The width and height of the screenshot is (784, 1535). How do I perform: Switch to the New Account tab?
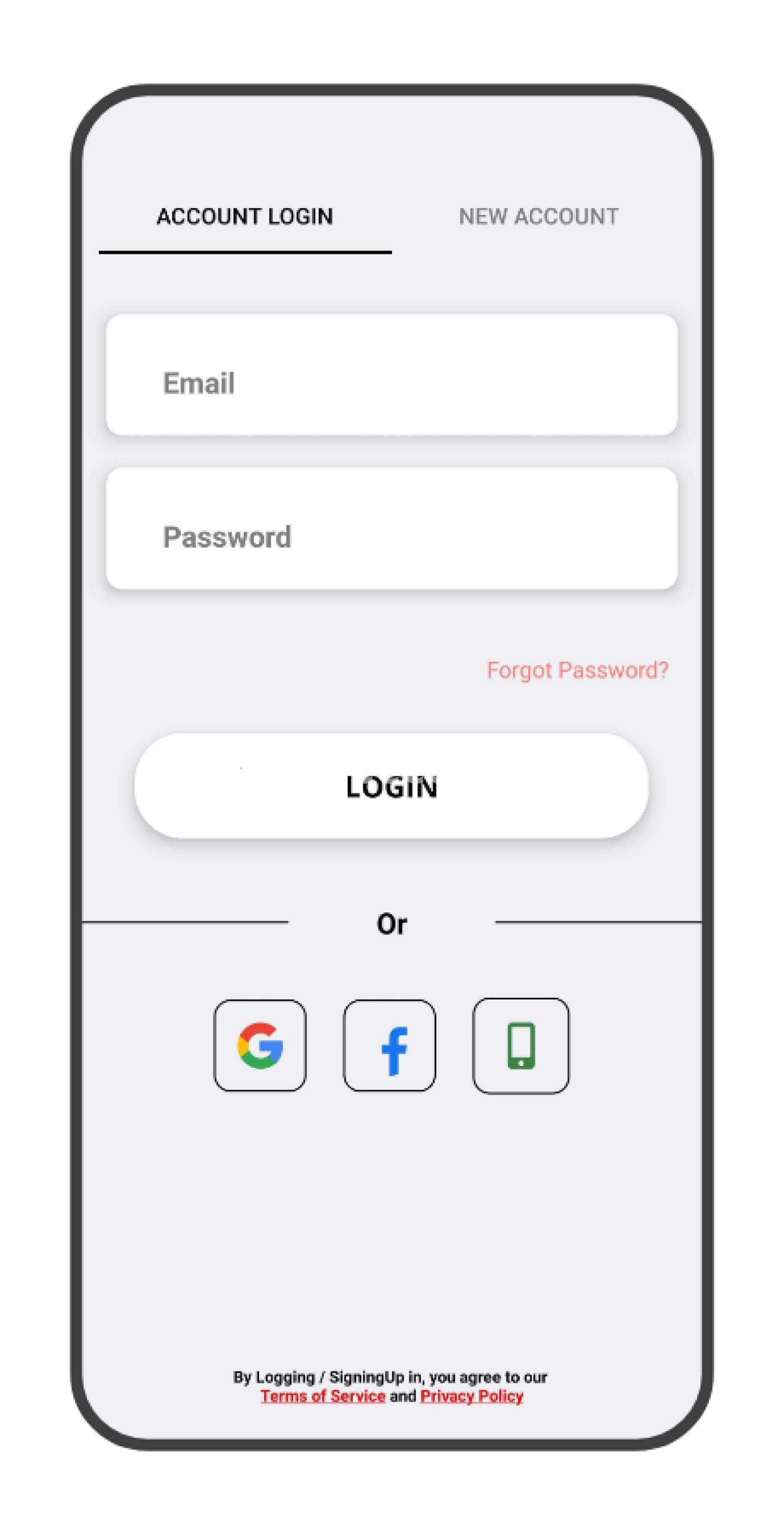(x=539, y=216)
